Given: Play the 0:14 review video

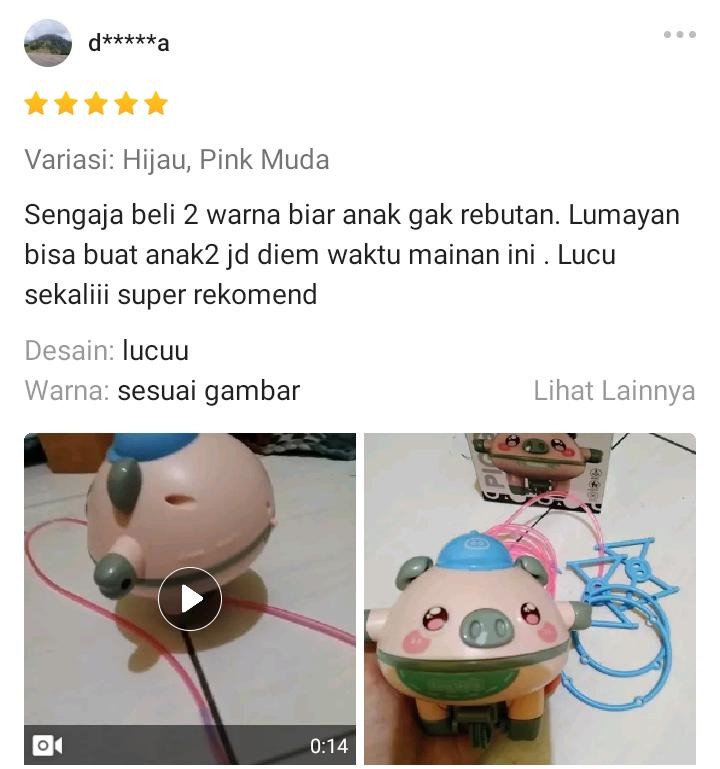Looking at the screenshot, I should pos(190,598).
